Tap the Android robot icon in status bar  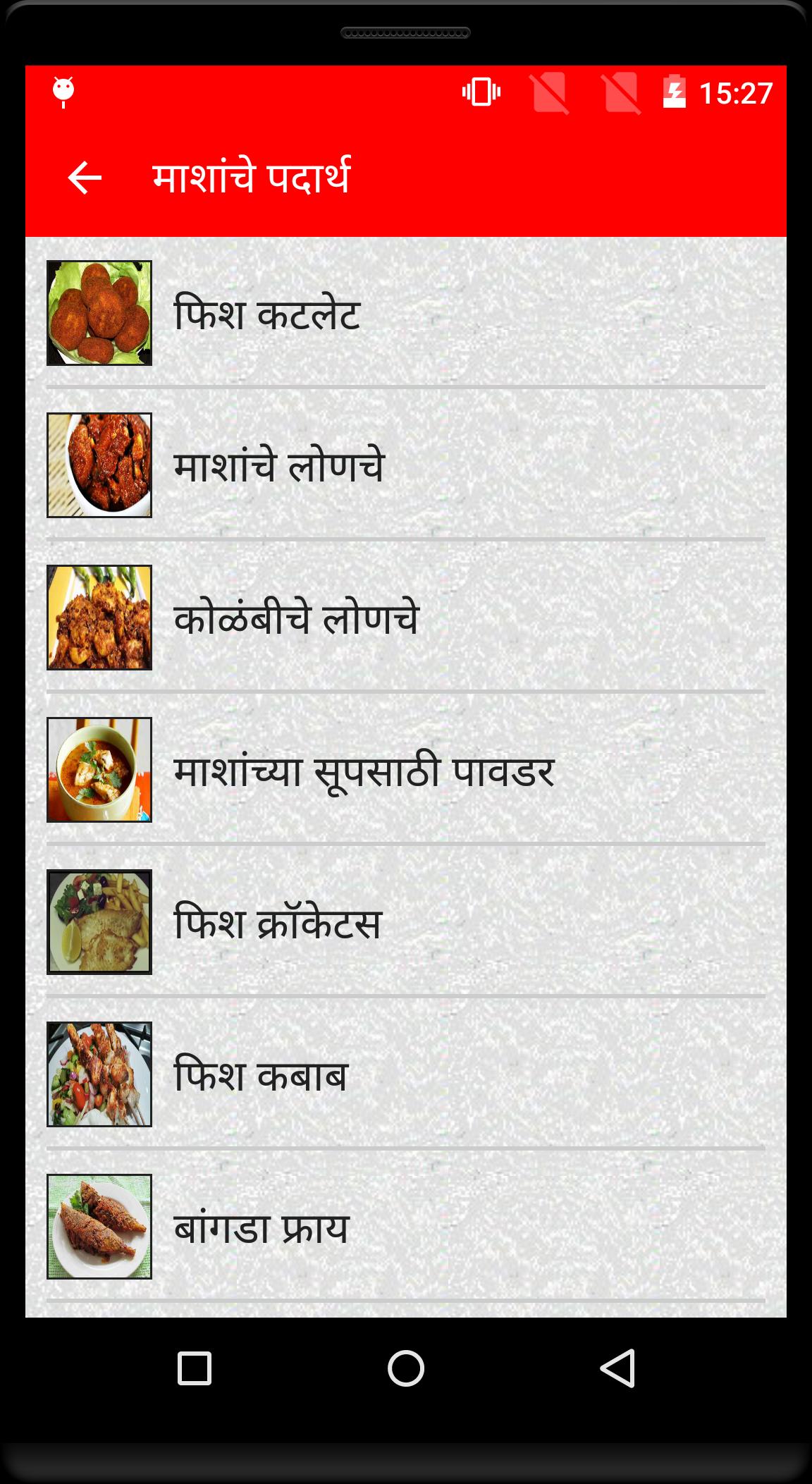[63, 92]
